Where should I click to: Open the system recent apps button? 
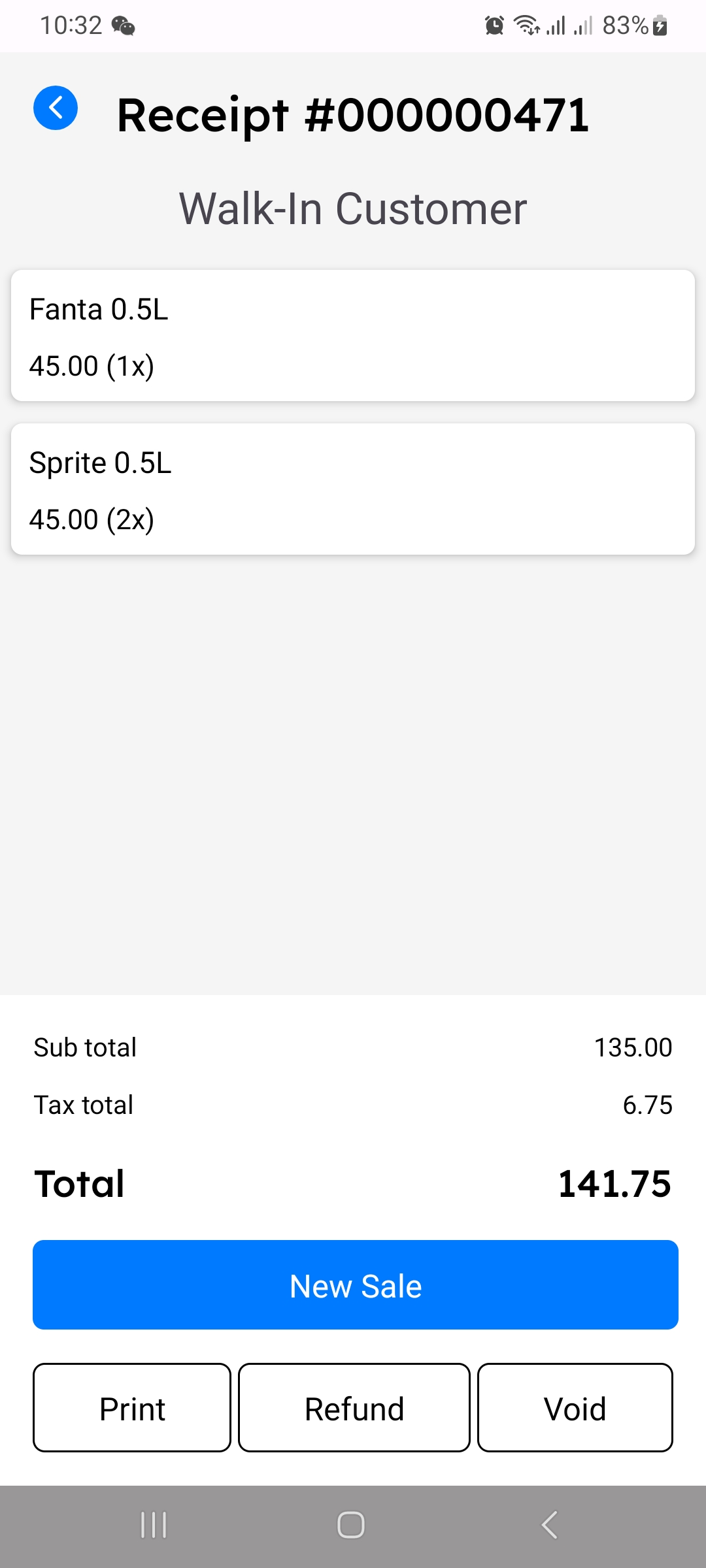pos(154,1525)
